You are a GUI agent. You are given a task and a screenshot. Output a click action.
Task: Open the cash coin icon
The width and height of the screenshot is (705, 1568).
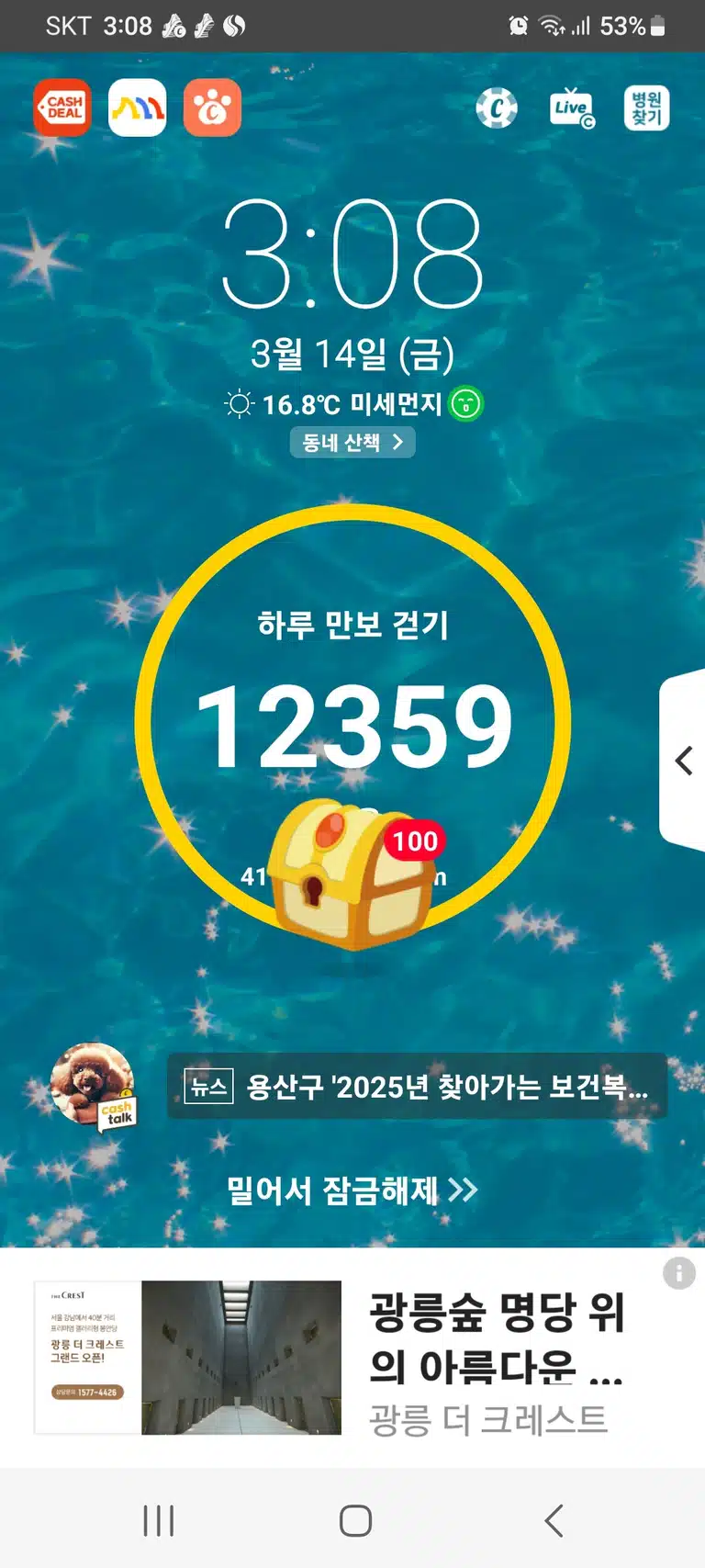497,107
